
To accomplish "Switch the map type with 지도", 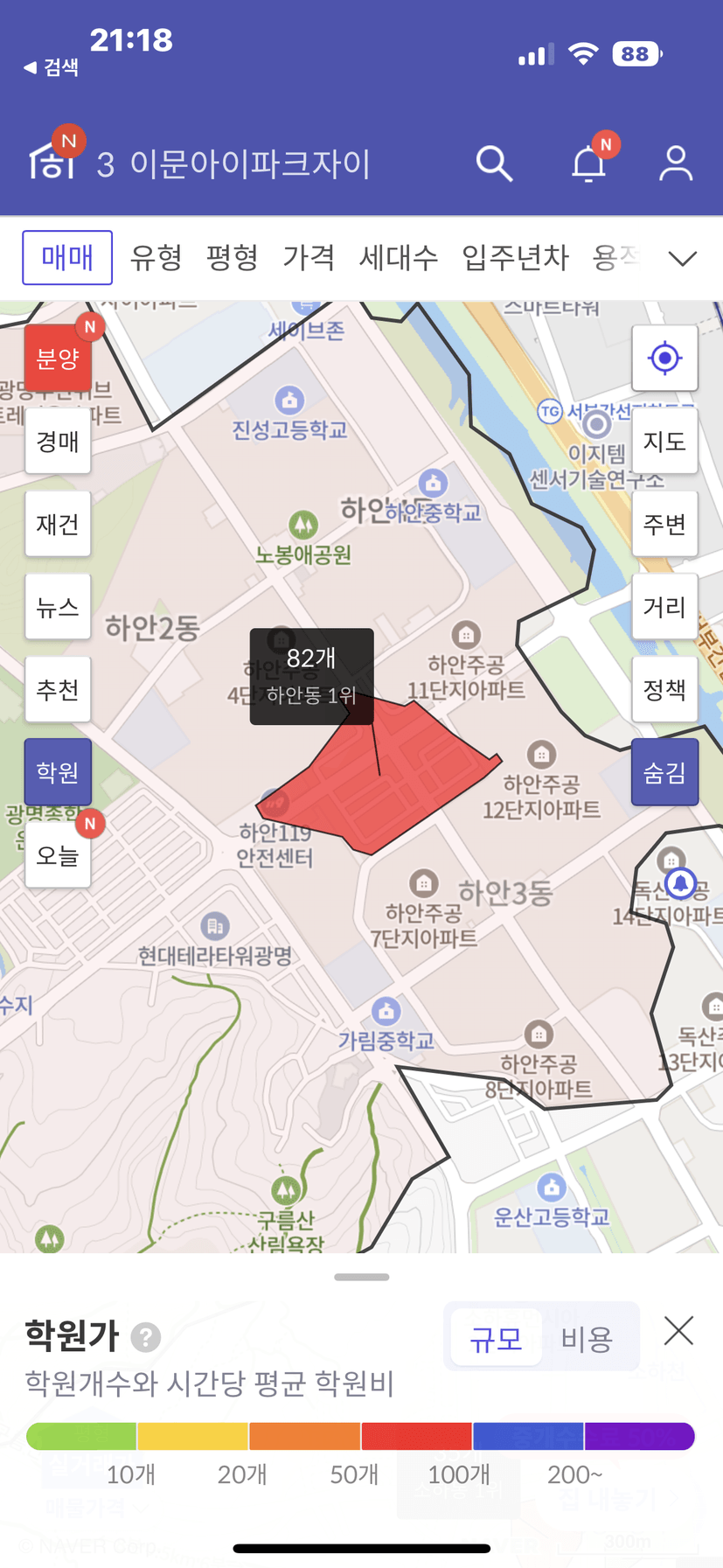I will (x=665, y=441).
